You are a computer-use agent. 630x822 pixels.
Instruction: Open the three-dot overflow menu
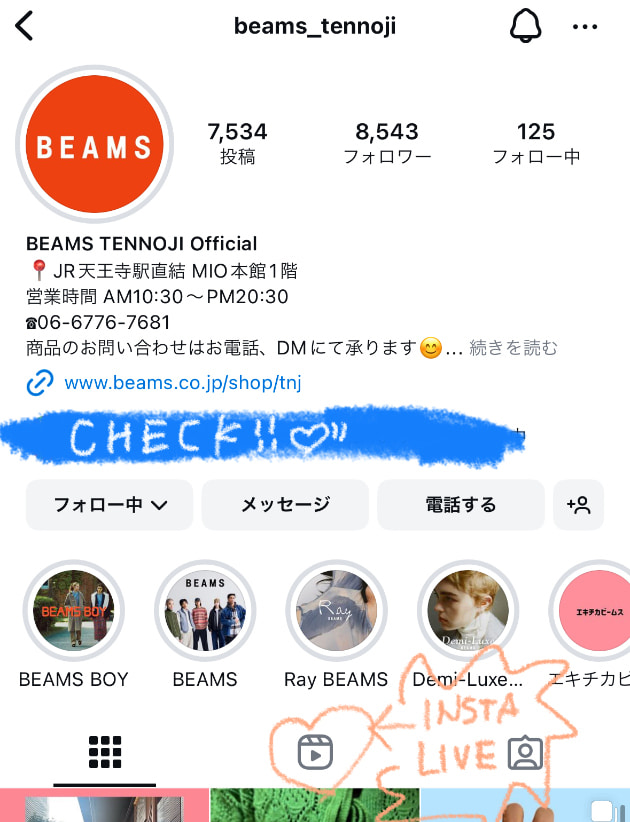[x=584, y=27]
